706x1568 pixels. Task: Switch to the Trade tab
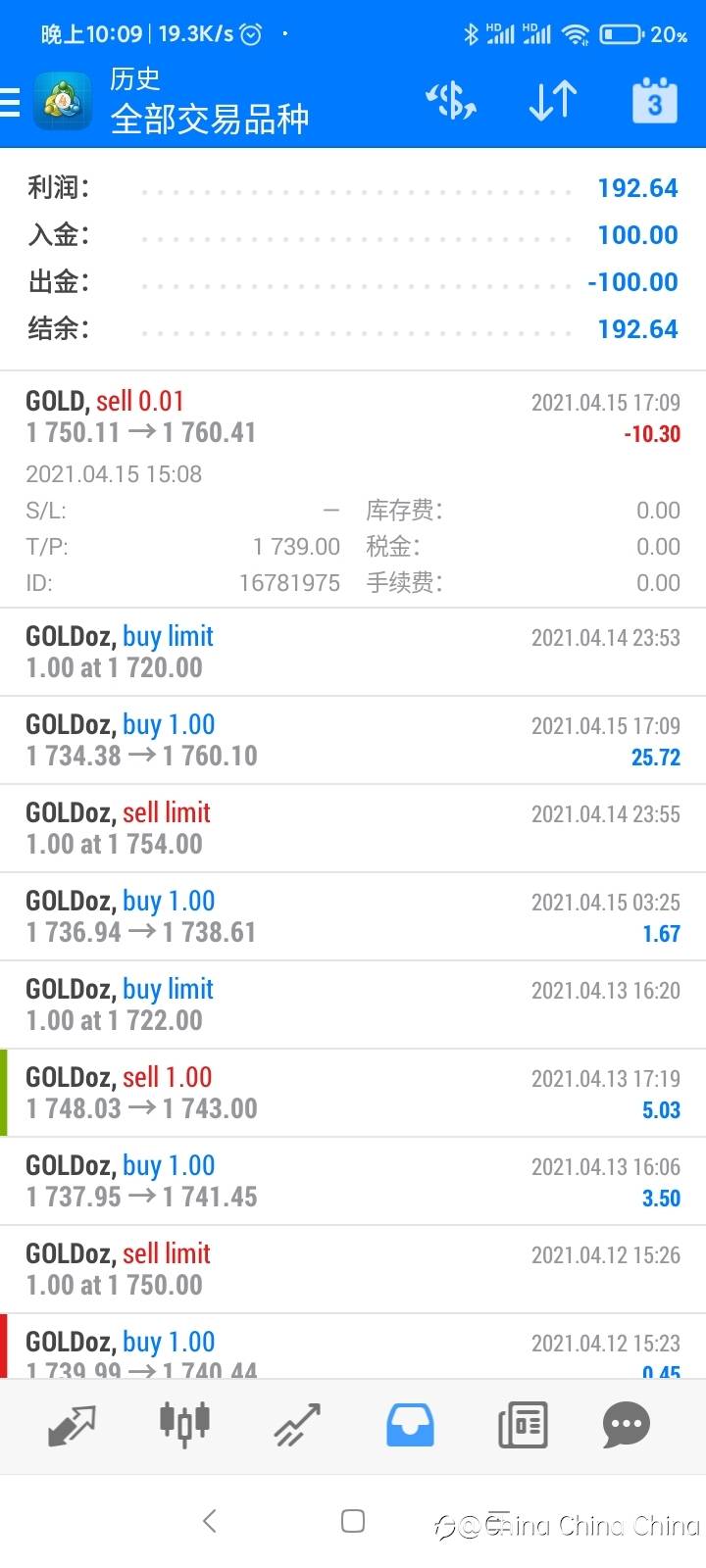297,1425
